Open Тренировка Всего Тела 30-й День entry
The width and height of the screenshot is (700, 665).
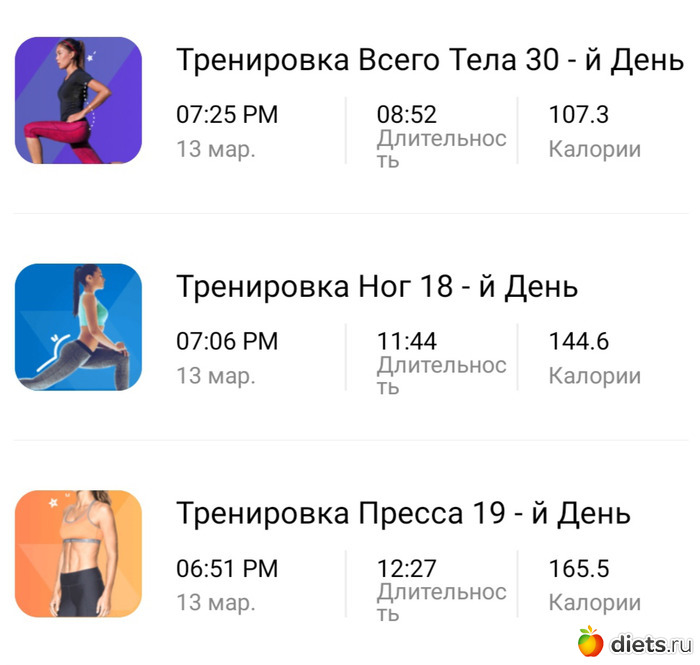coord(430,61)
